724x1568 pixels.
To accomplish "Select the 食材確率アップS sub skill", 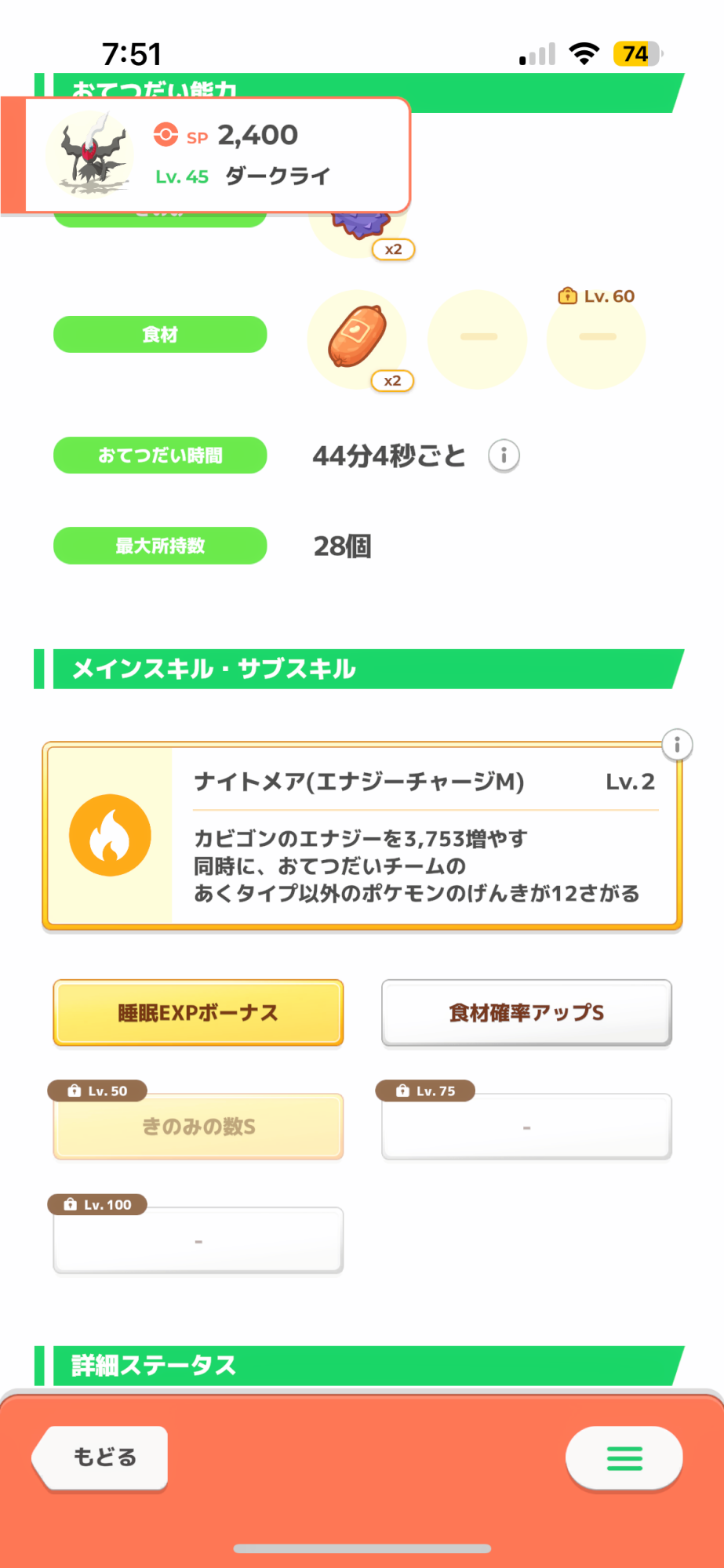I will point(526,1013).
